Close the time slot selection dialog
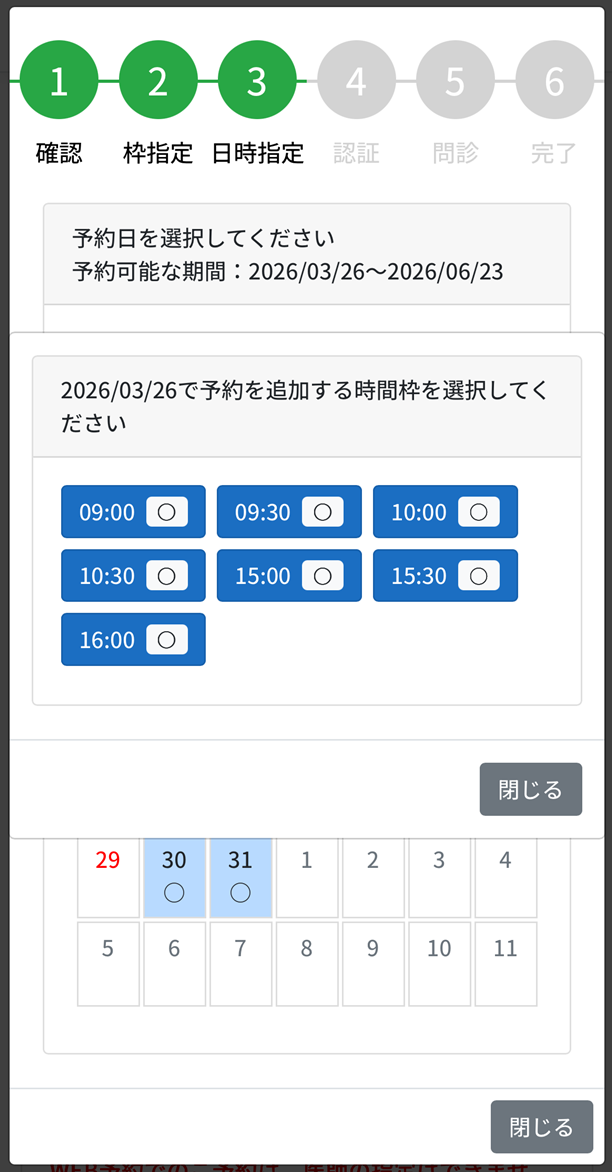 (530, 789)
